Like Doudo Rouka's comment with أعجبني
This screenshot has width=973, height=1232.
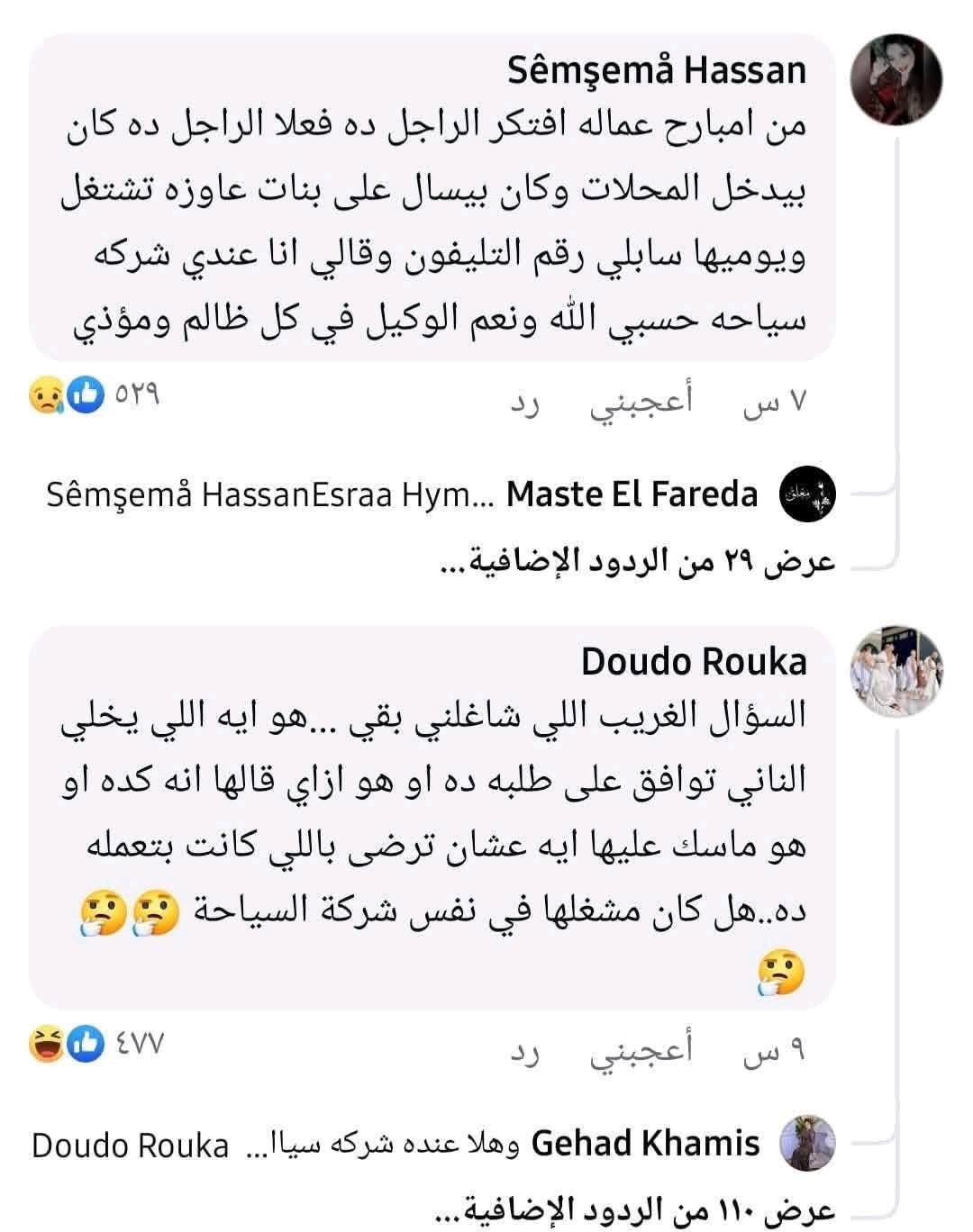tap(641, 1051)
